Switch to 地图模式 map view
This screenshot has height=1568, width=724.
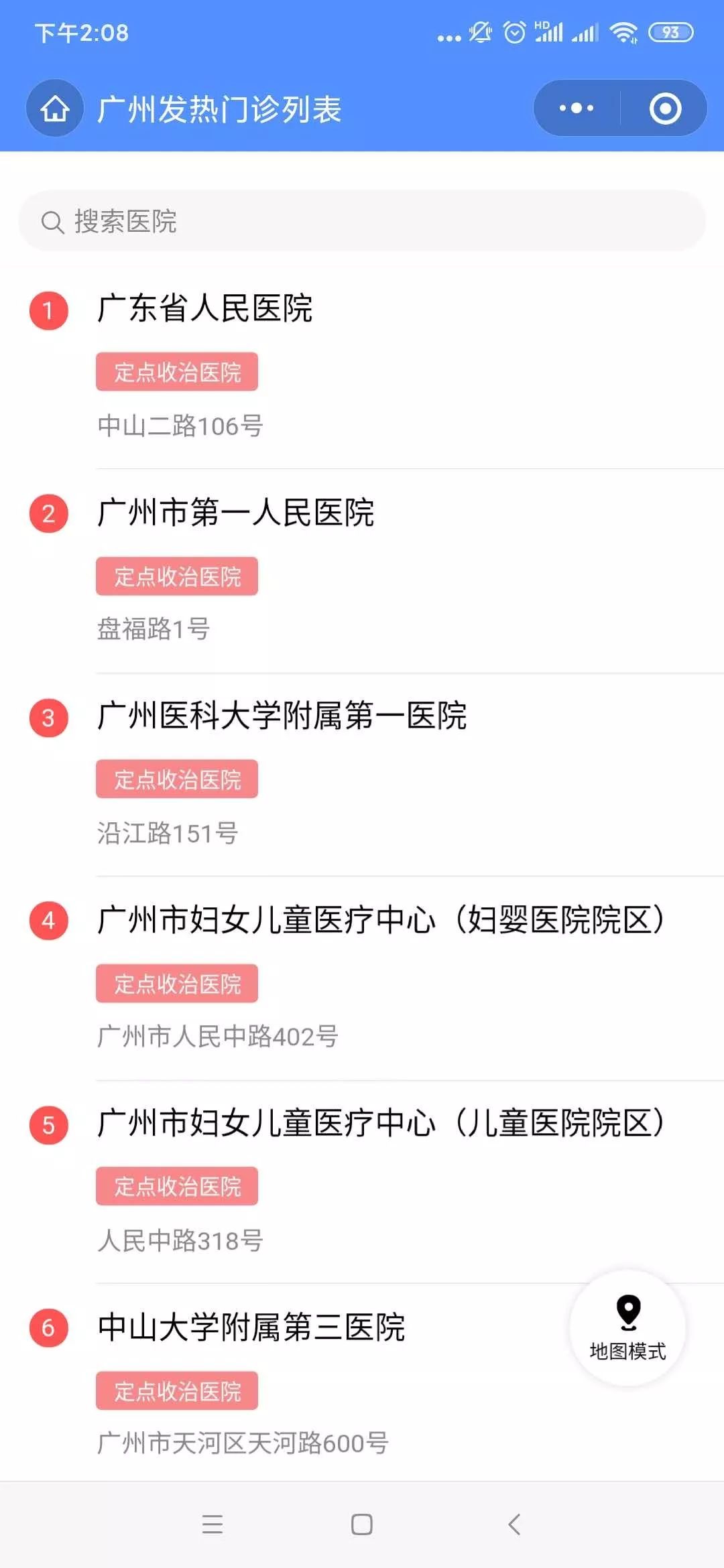pos(627,1328)
